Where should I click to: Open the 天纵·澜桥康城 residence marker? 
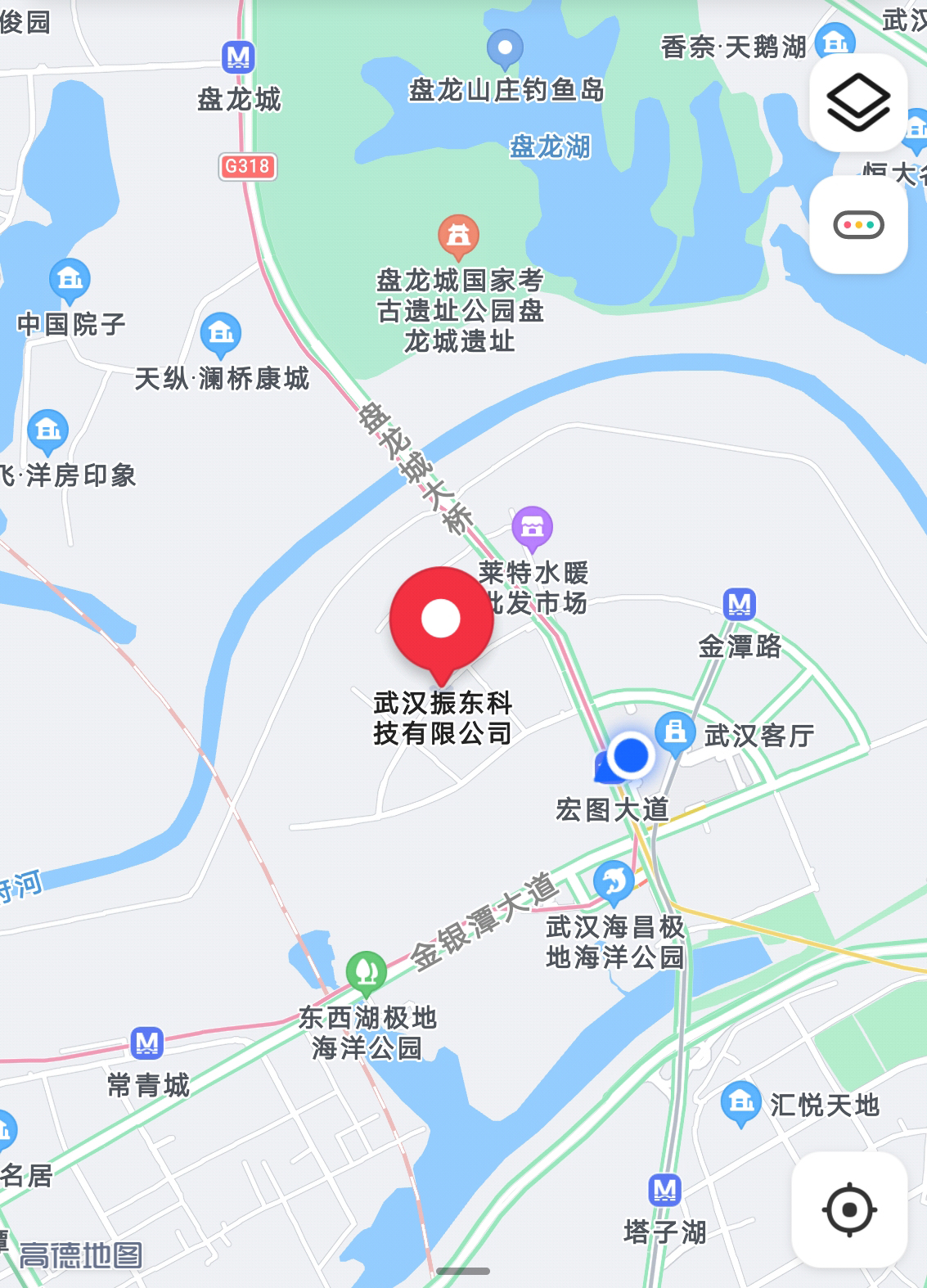220,334
